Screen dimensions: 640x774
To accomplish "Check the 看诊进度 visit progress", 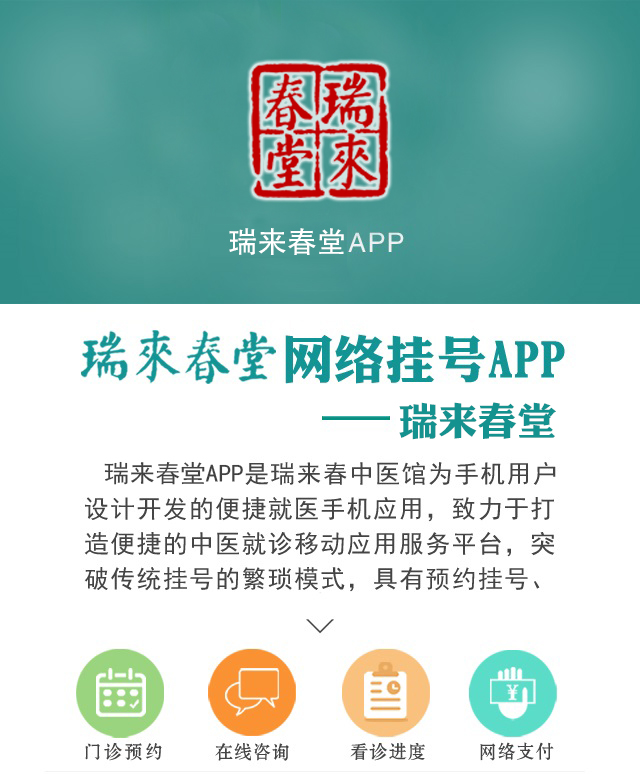I will coord(386,694).
